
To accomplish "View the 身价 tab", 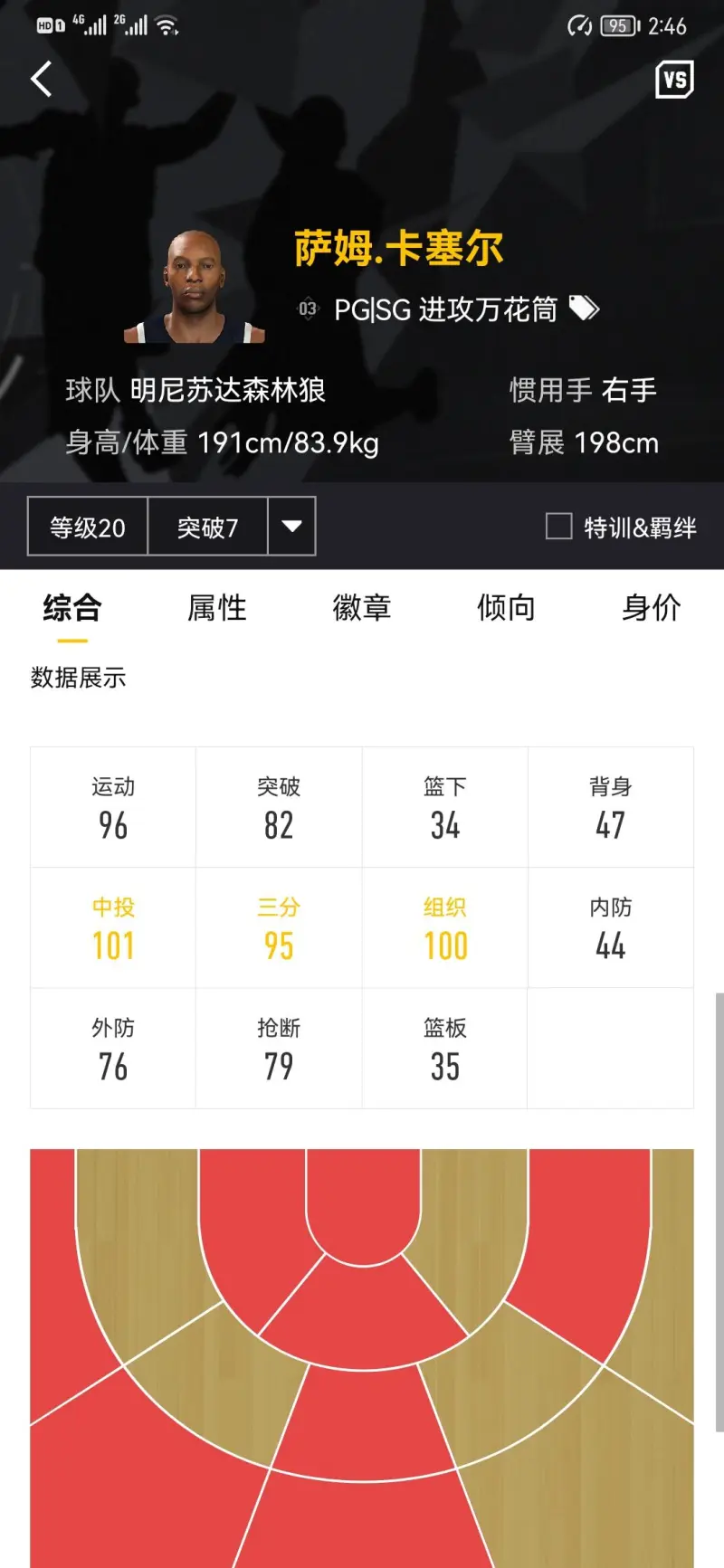I will (x=651, y=607).
